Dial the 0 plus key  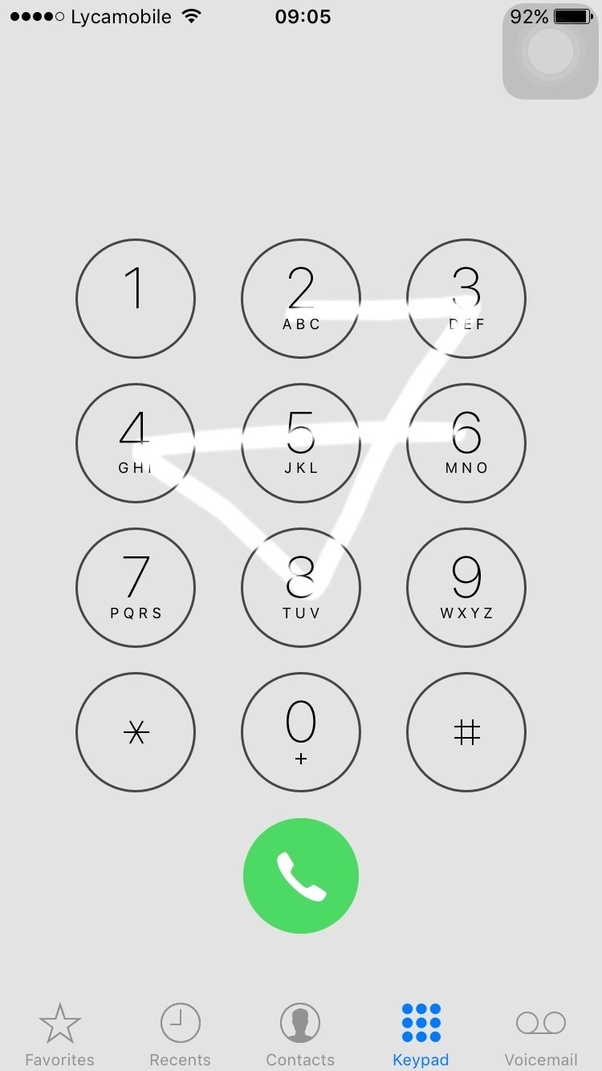300,732
